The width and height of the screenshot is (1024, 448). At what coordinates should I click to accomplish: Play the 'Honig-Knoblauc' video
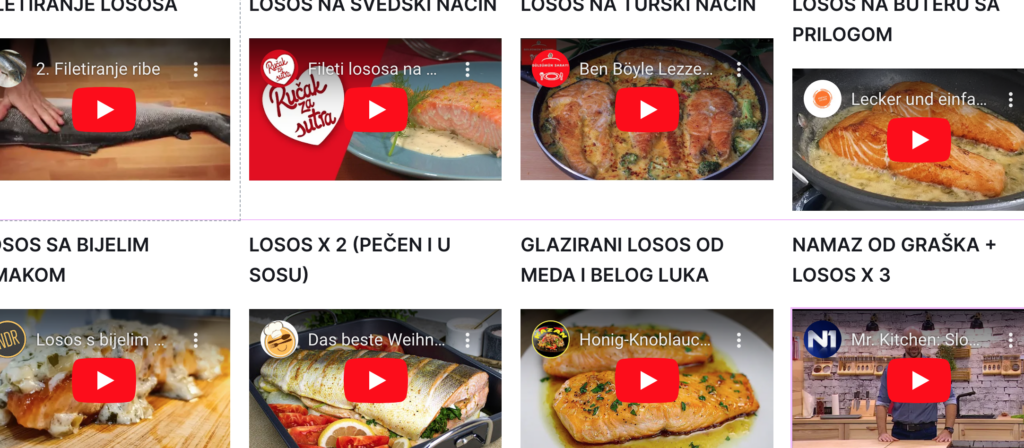tap(646, 380)
